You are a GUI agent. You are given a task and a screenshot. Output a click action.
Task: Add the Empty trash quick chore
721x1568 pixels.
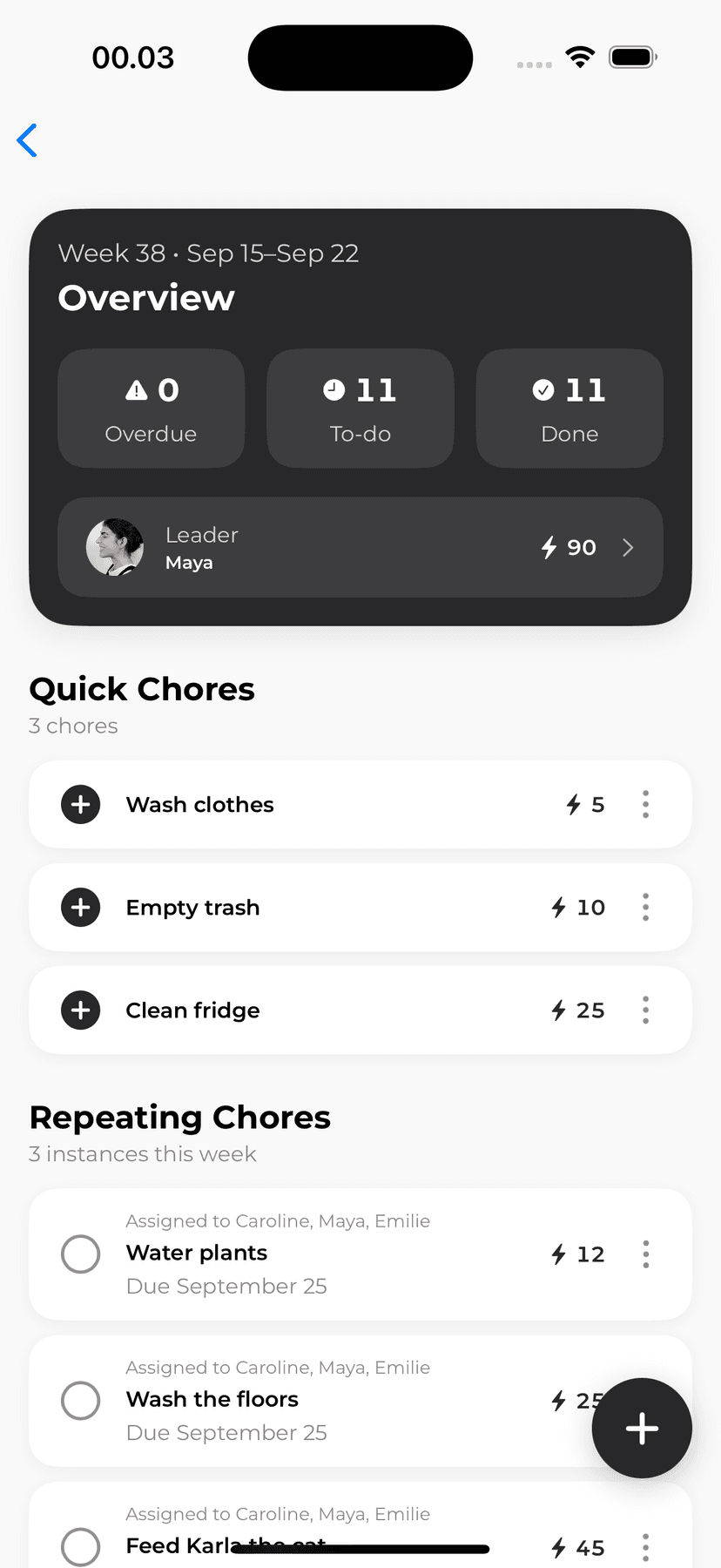(81, 907)
